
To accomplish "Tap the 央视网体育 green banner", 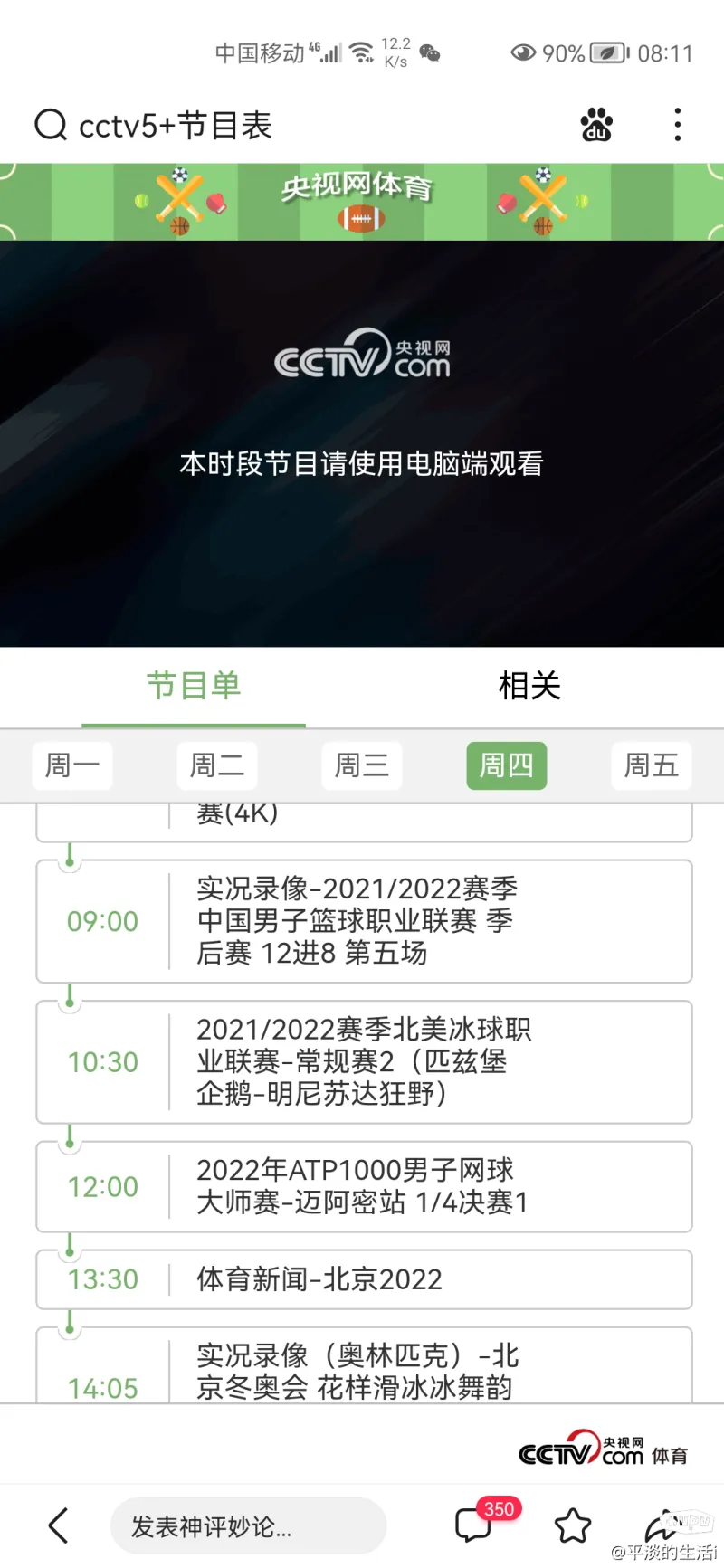I will pos(362,199).
